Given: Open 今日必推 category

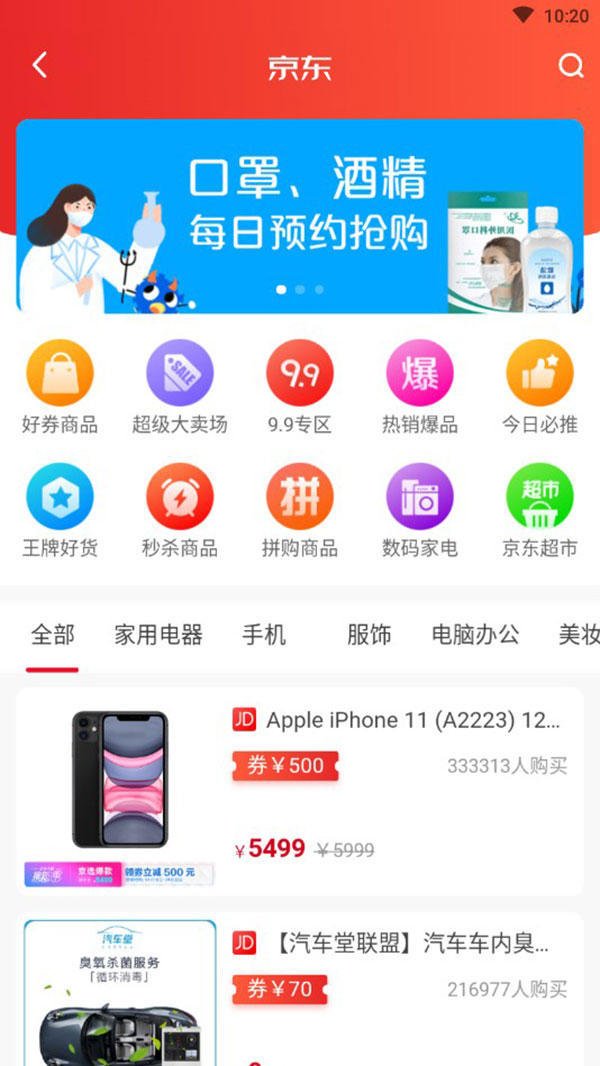Looking at the screenshot, I should tap(540, 387).
